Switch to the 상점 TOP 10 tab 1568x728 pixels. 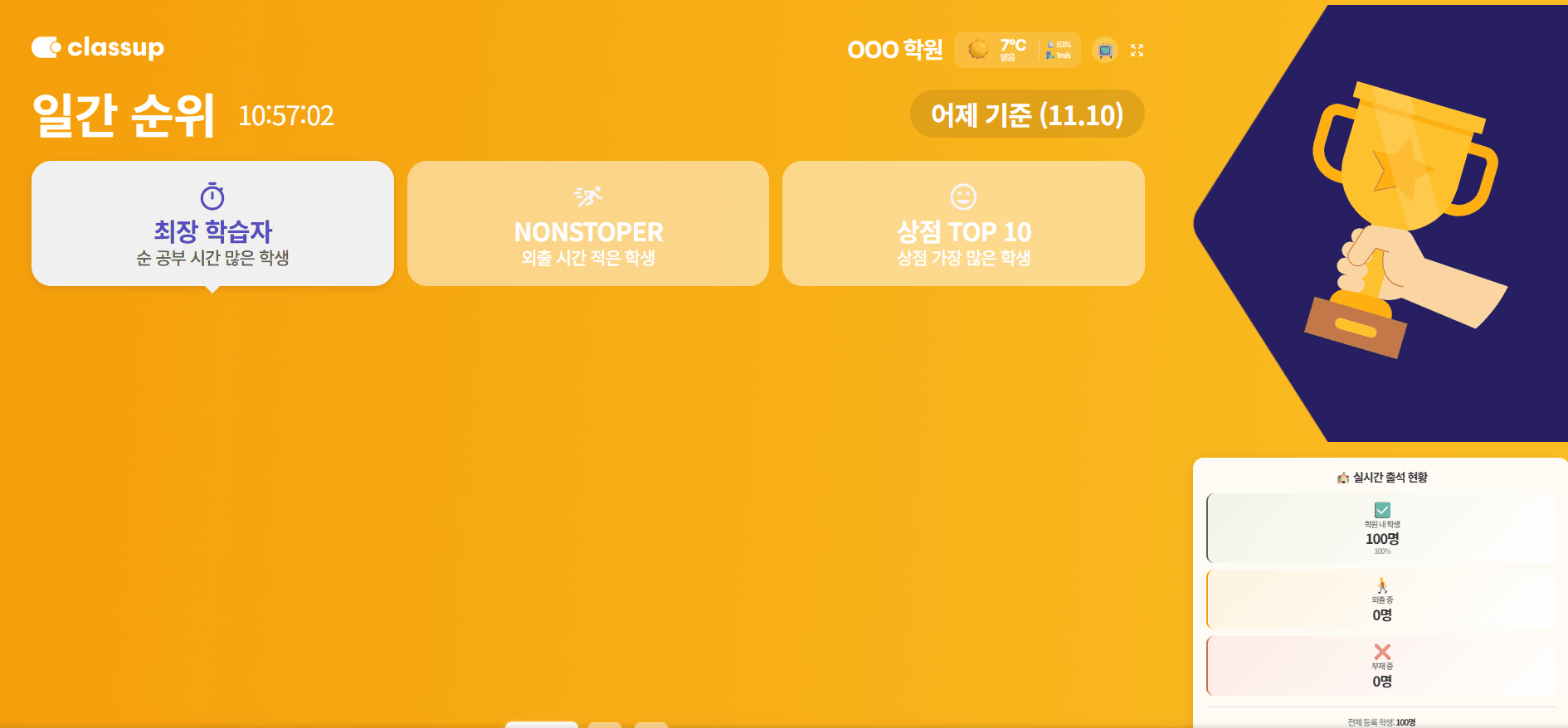[963, 224]
